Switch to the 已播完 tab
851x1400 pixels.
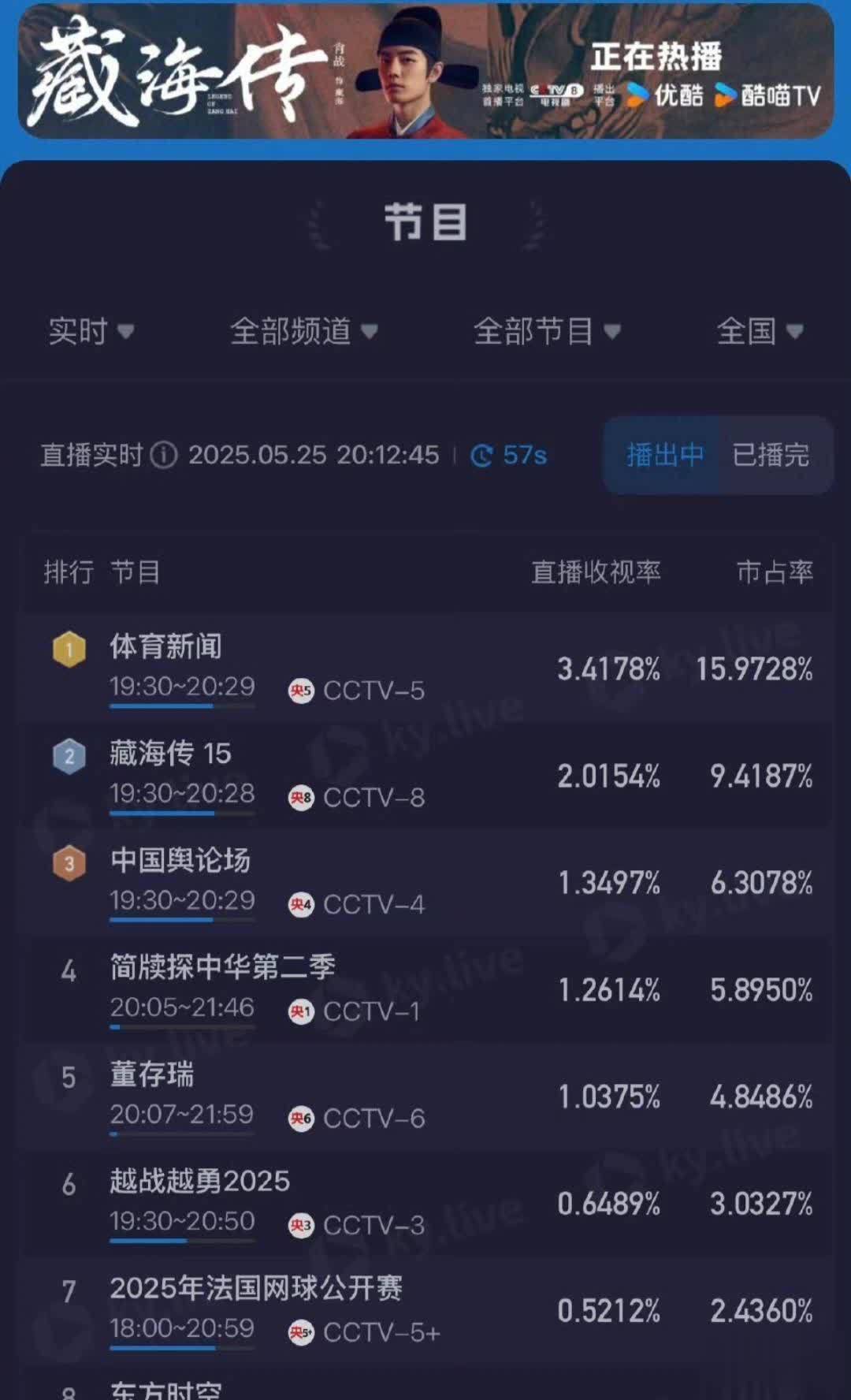pyautogui.click(x=771, y=455)
